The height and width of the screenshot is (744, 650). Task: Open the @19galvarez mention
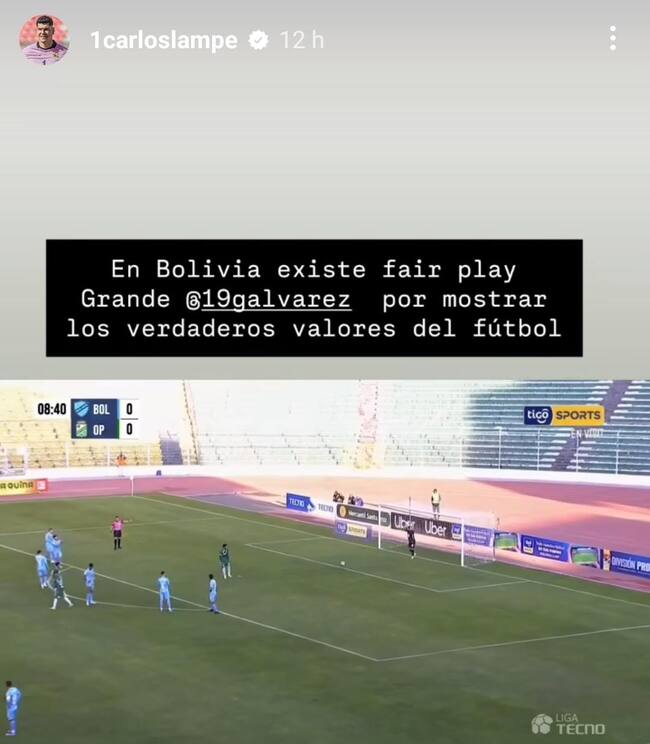(268, 299)
